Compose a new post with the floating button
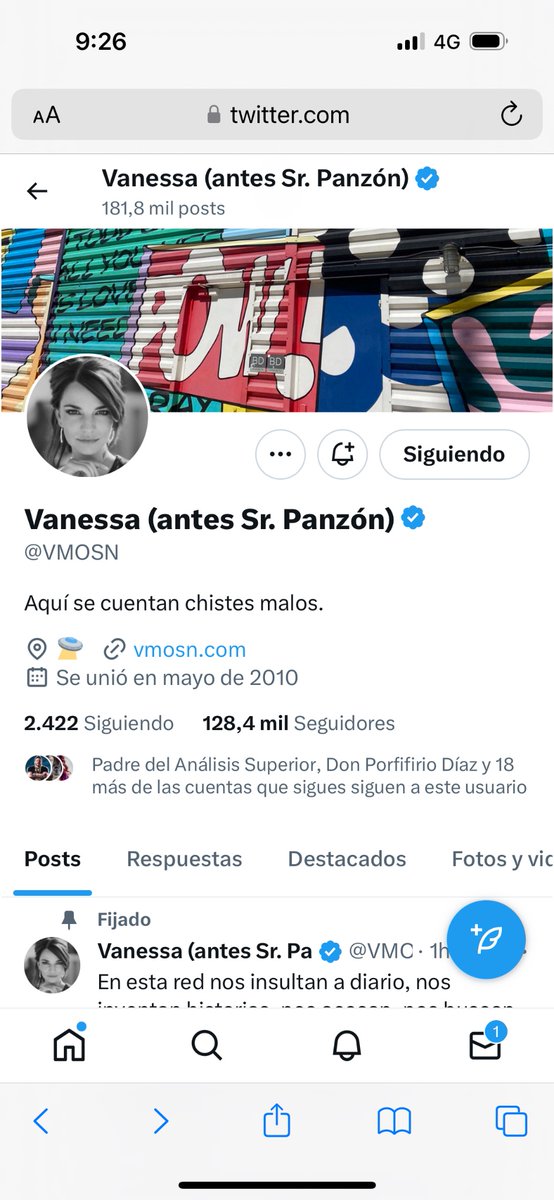The height and width of the screenshot is (1200, 554). coord(486,940)
